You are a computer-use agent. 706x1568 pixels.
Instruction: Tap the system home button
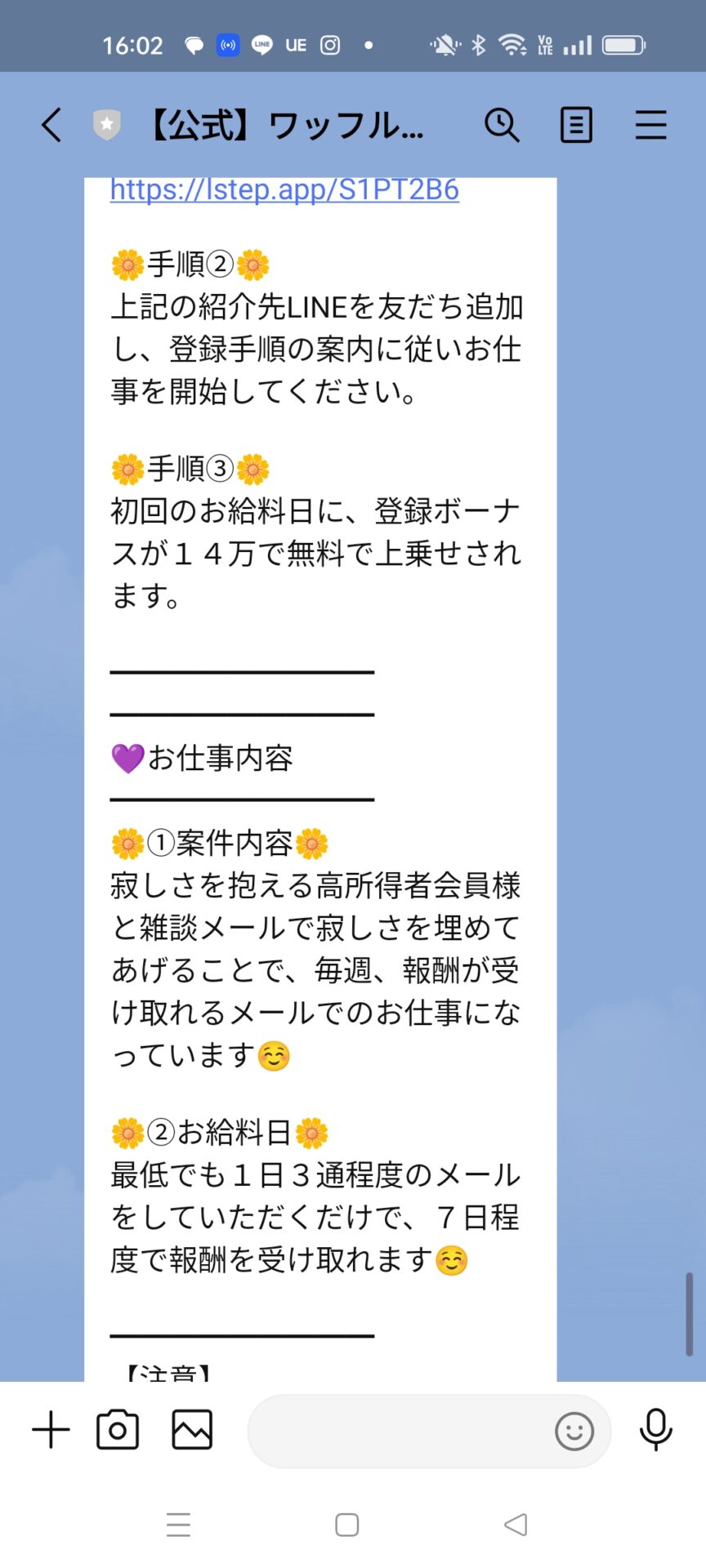point(347,1525)
